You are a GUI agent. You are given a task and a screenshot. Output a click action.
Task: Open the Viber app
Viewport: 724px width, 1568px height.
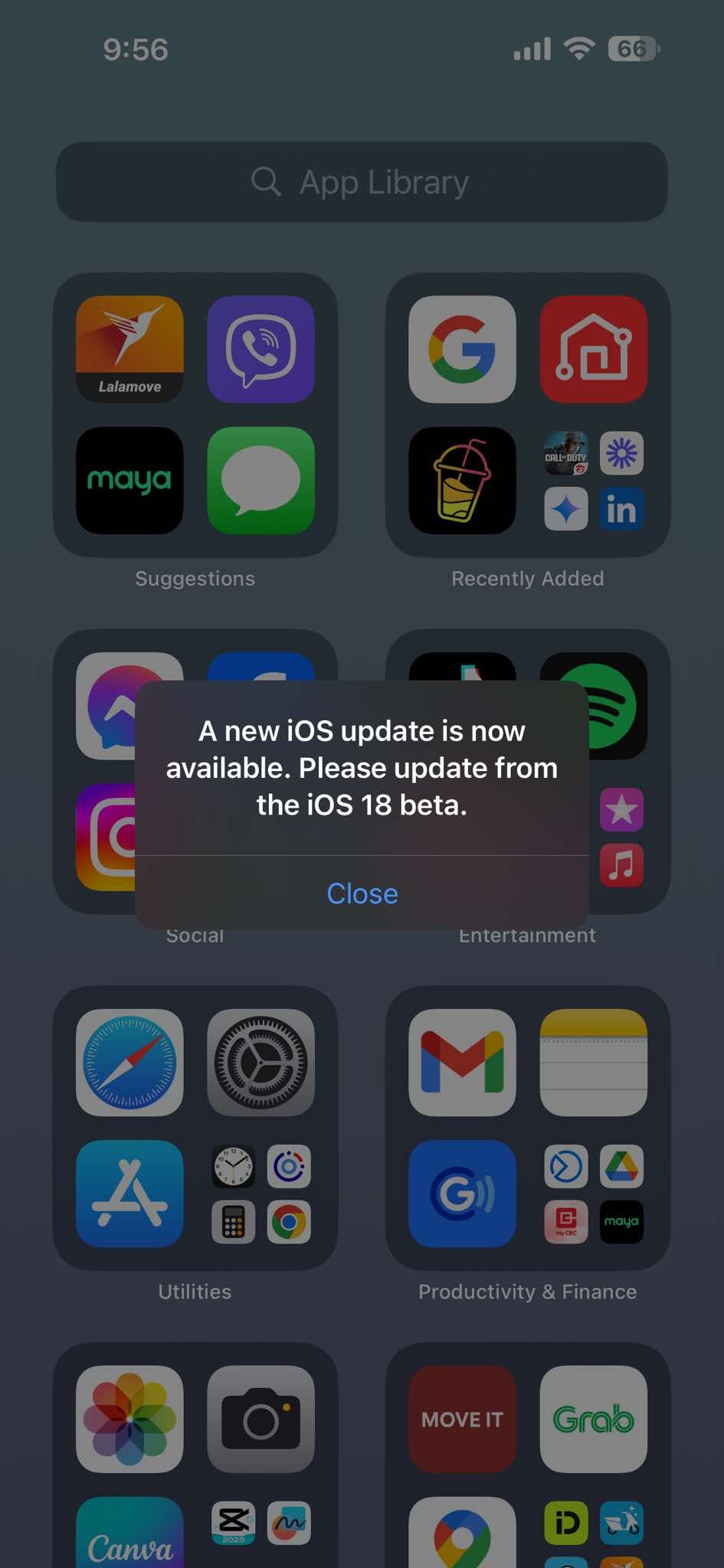[260, 349]
